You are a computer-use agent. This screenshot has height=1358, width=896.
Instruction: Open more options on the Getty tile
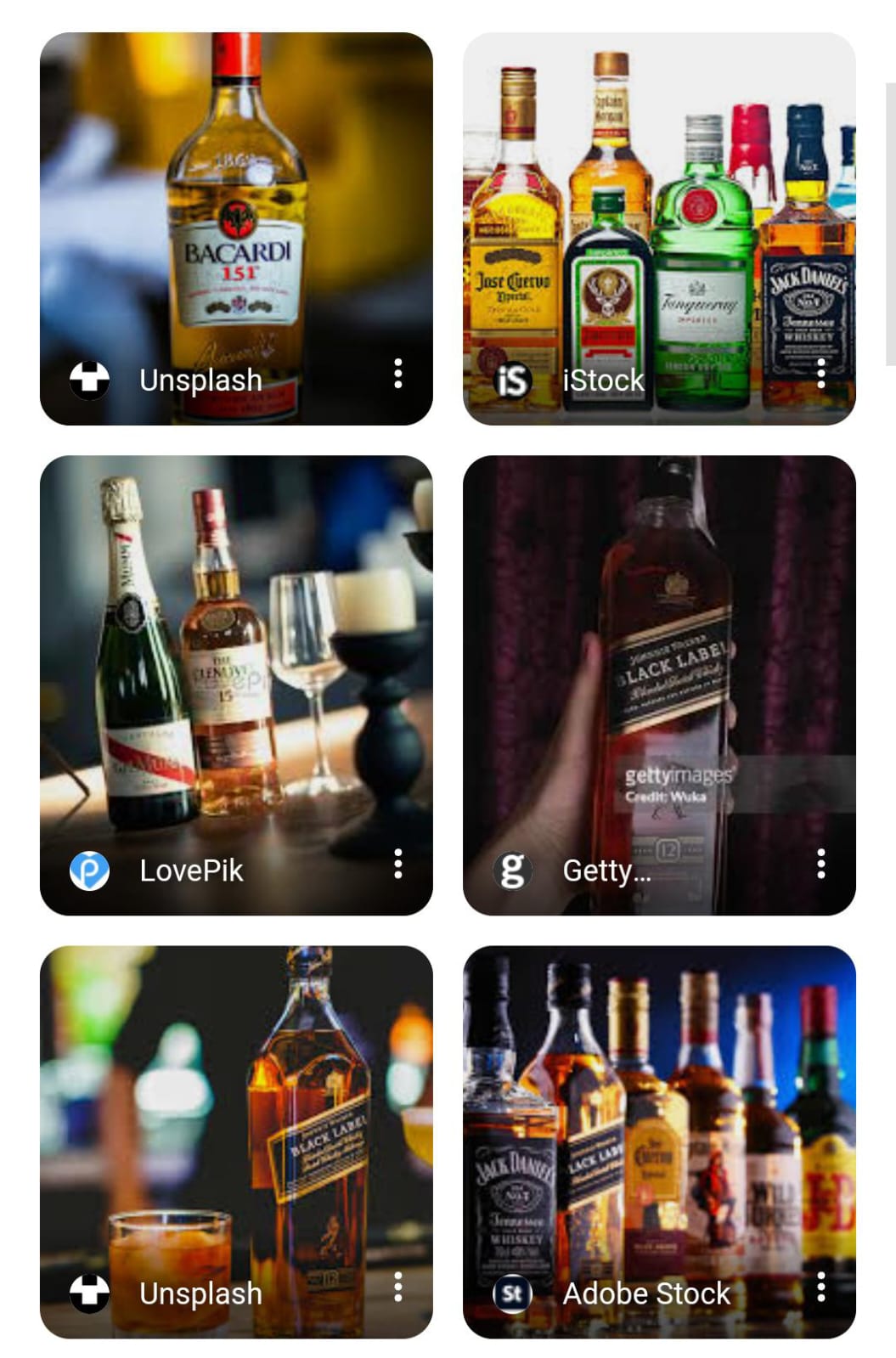pos(820,864)
